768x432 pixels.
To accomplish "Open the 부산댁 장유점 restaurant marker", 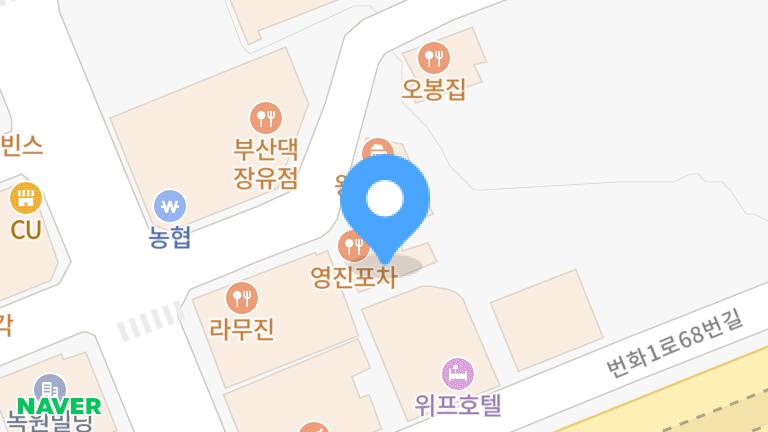I will (266, 119).
